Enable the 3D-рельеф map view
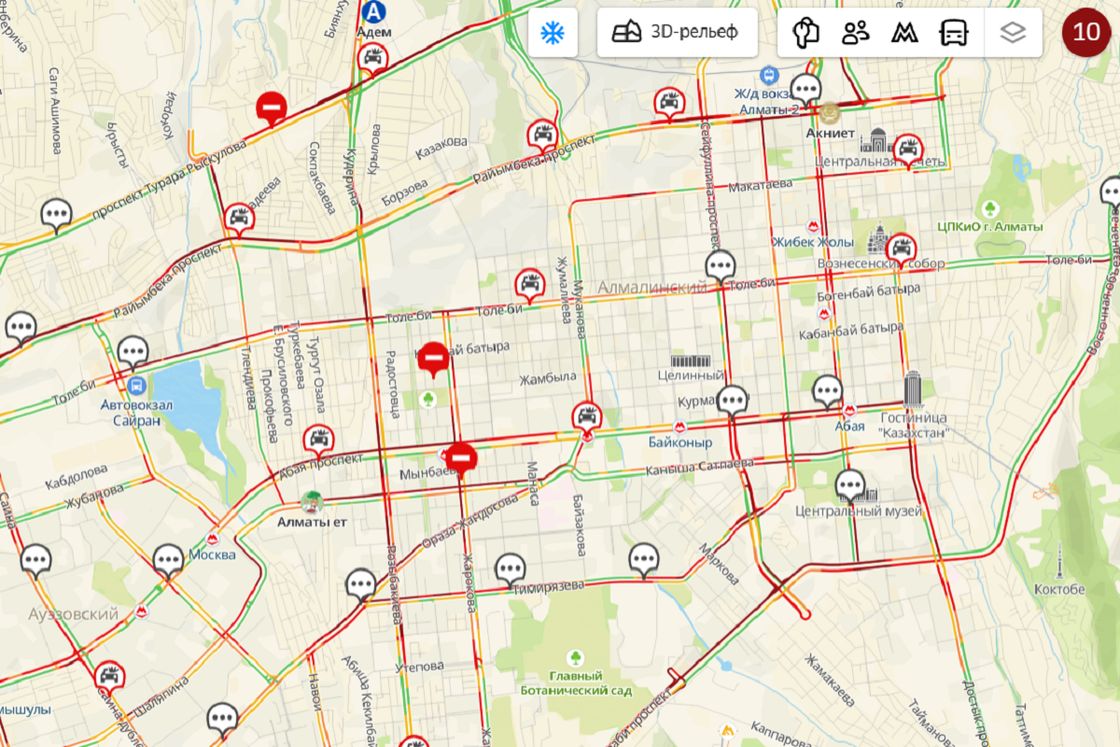This screenshot has height=747, width=1120. coord(677,33)
